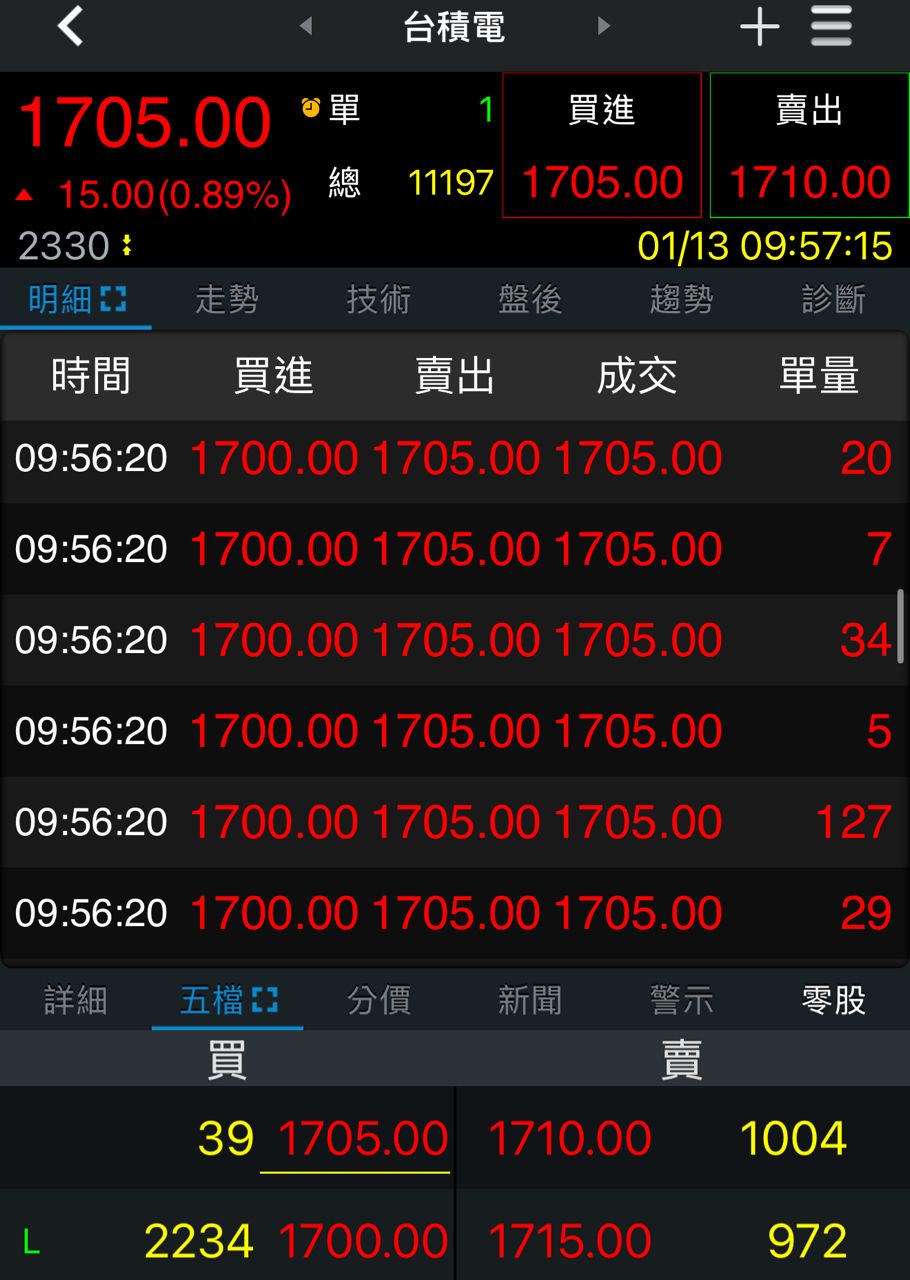Image resolution: width=910 pixels, height=1280 pixels.
Task: Tap the 買進 button at 1705.00
Action: click(x=602, y=146)
